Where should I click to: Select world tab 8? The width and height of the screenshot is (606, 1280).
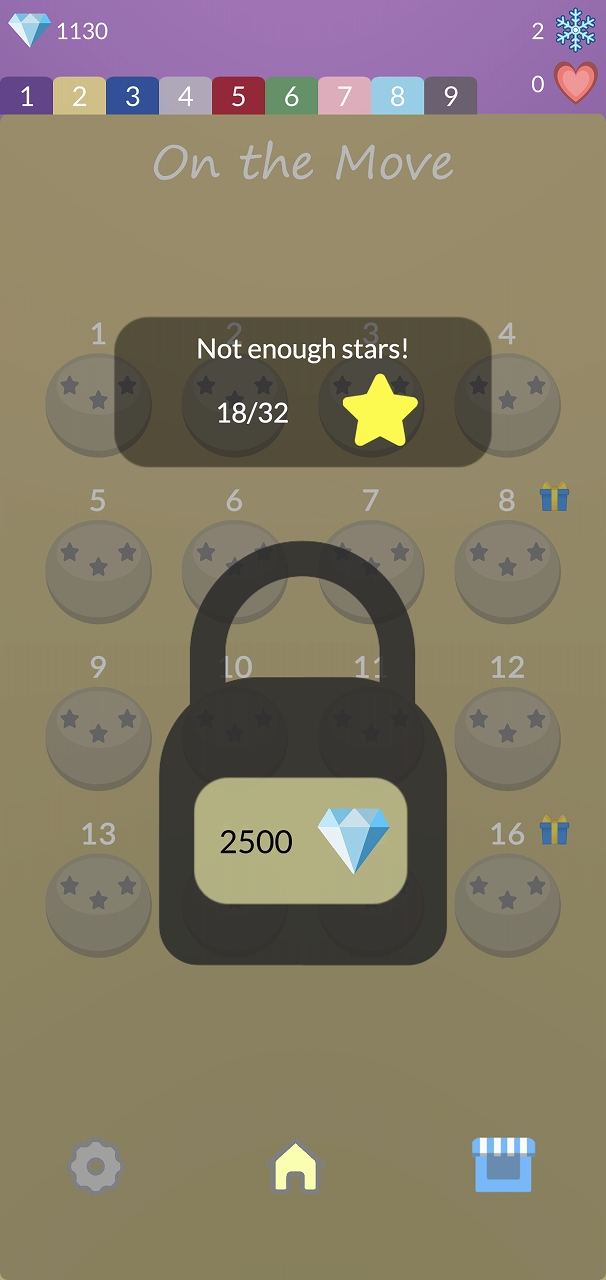click(397, 96)
